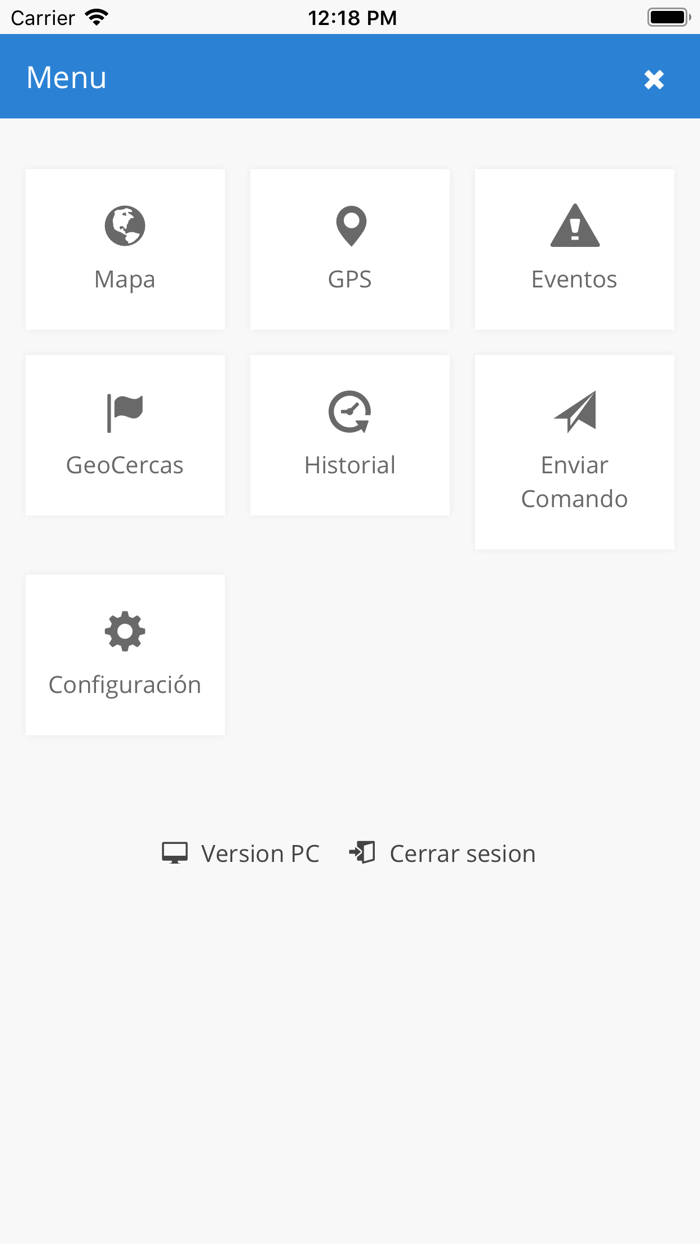This screenshot has width=700, height=1244.
Task: Switch to Version PC
Action: (241, 853)
